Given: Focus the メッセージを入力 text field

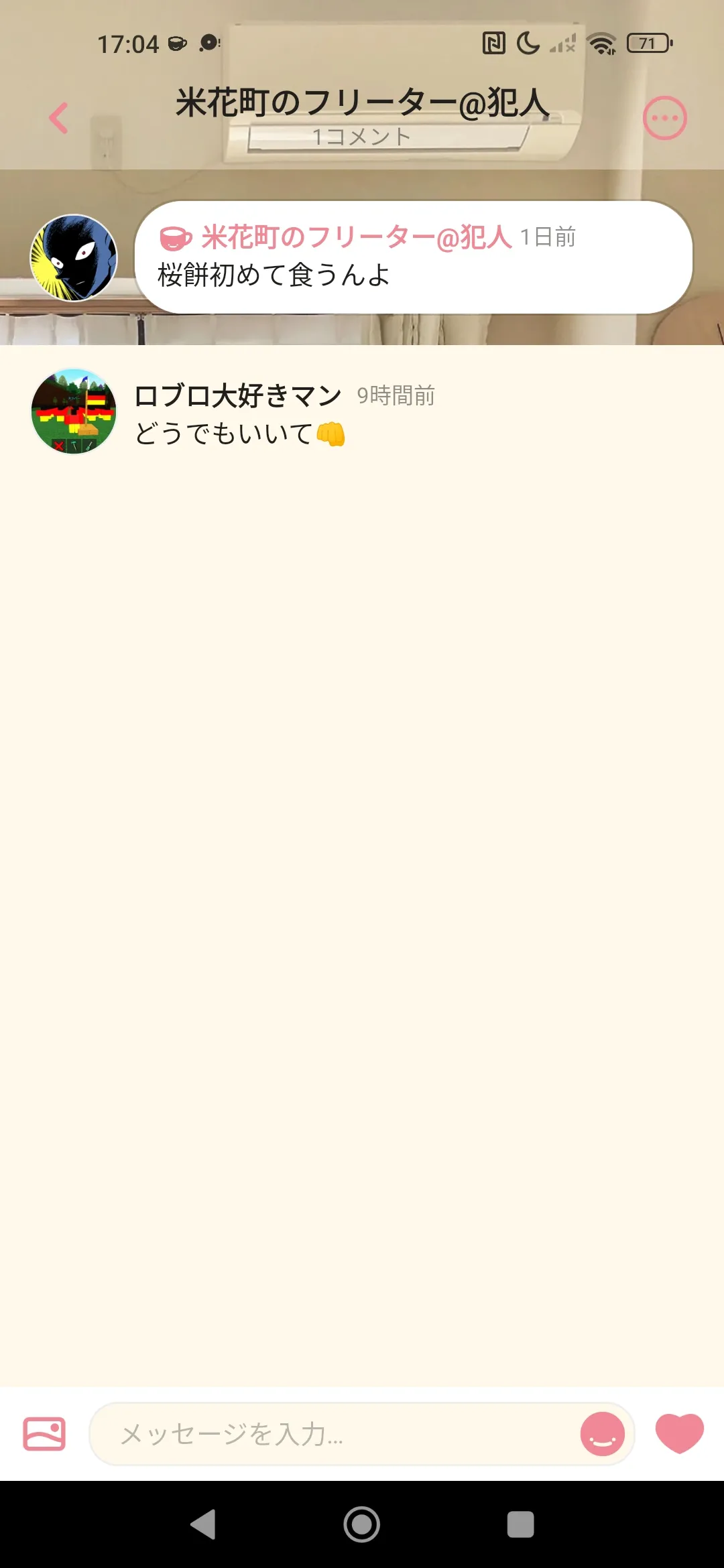Looking at the screenshot, I should click(335, 1434).
